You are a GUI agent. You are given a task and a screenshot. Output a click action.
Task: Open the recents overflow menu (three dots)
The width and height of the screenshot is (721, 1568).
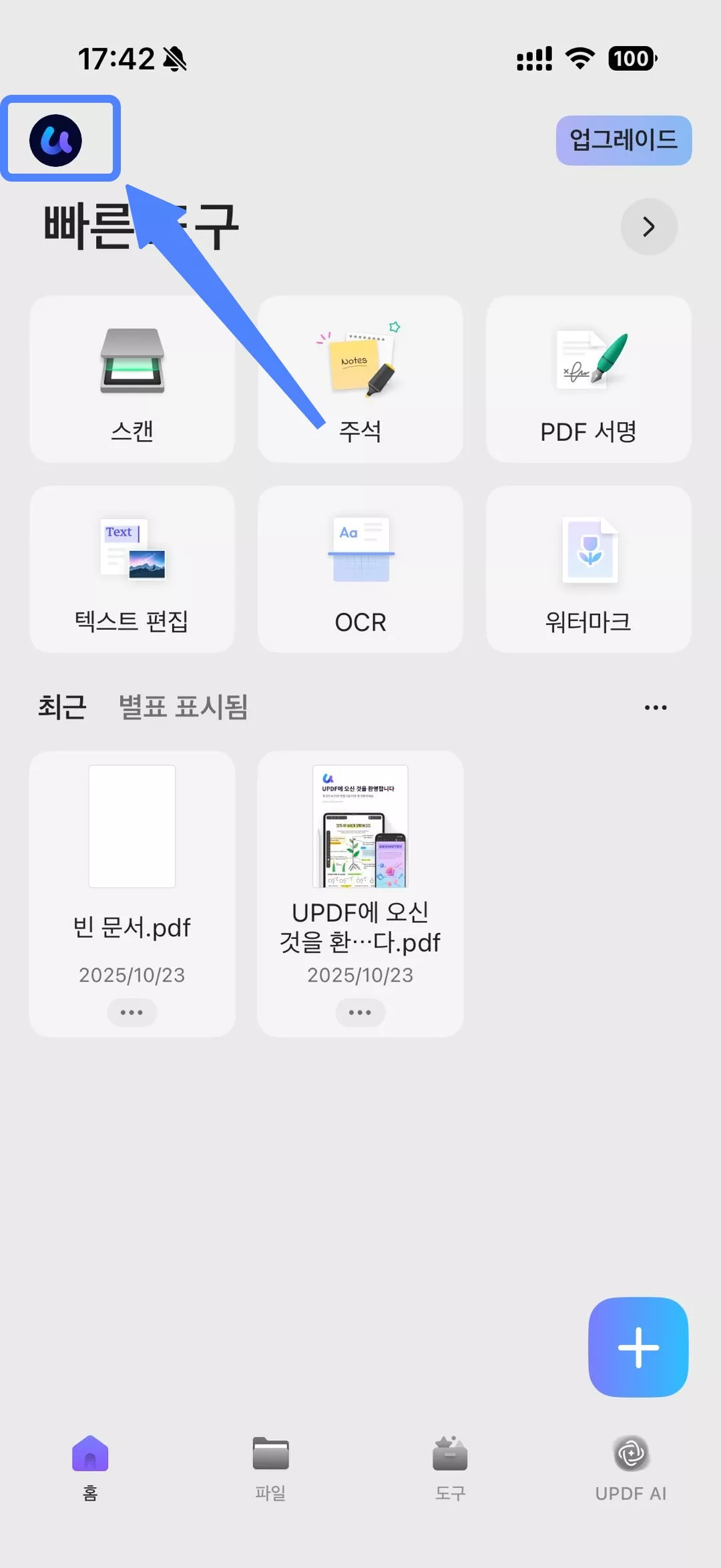click(655, 707)
